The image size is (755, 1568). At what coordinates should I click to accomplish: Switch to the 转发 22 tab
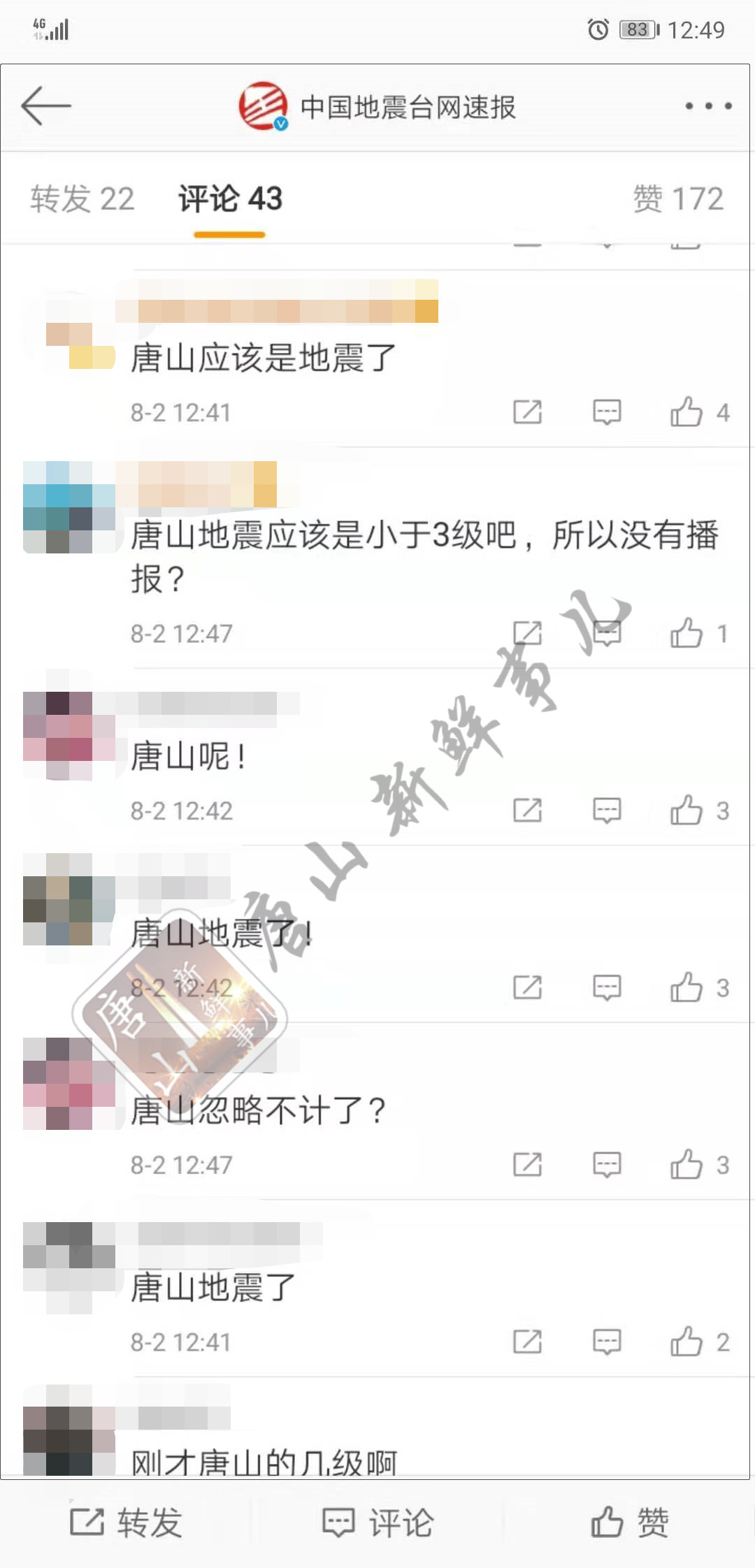(82, 199)
